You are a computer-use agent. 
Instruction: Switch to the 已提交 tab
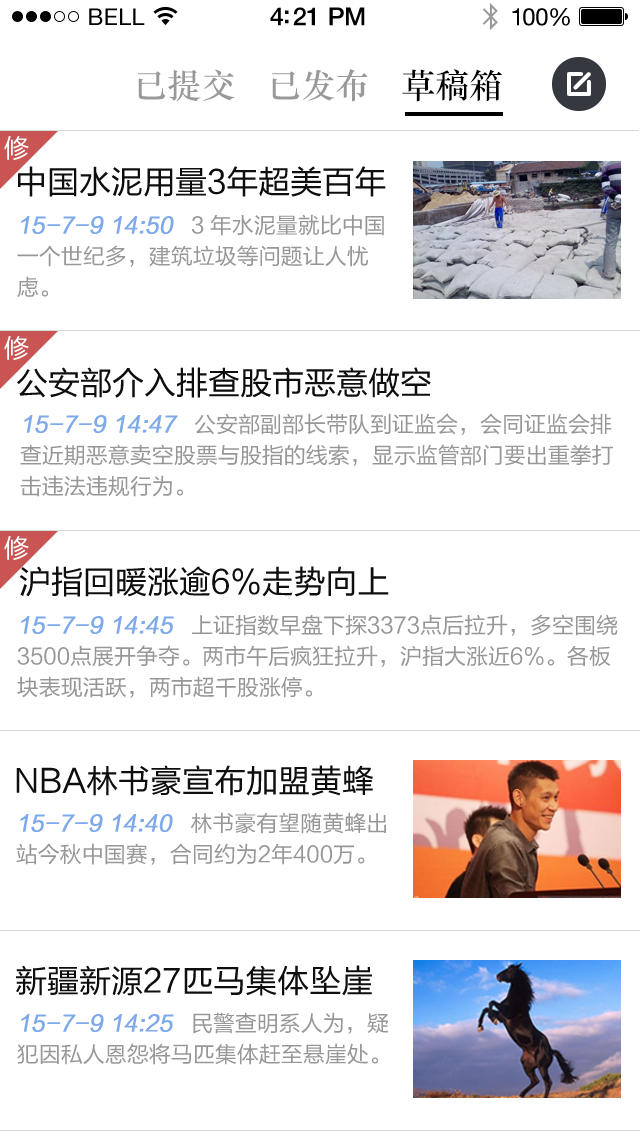[x=186, y=86]
